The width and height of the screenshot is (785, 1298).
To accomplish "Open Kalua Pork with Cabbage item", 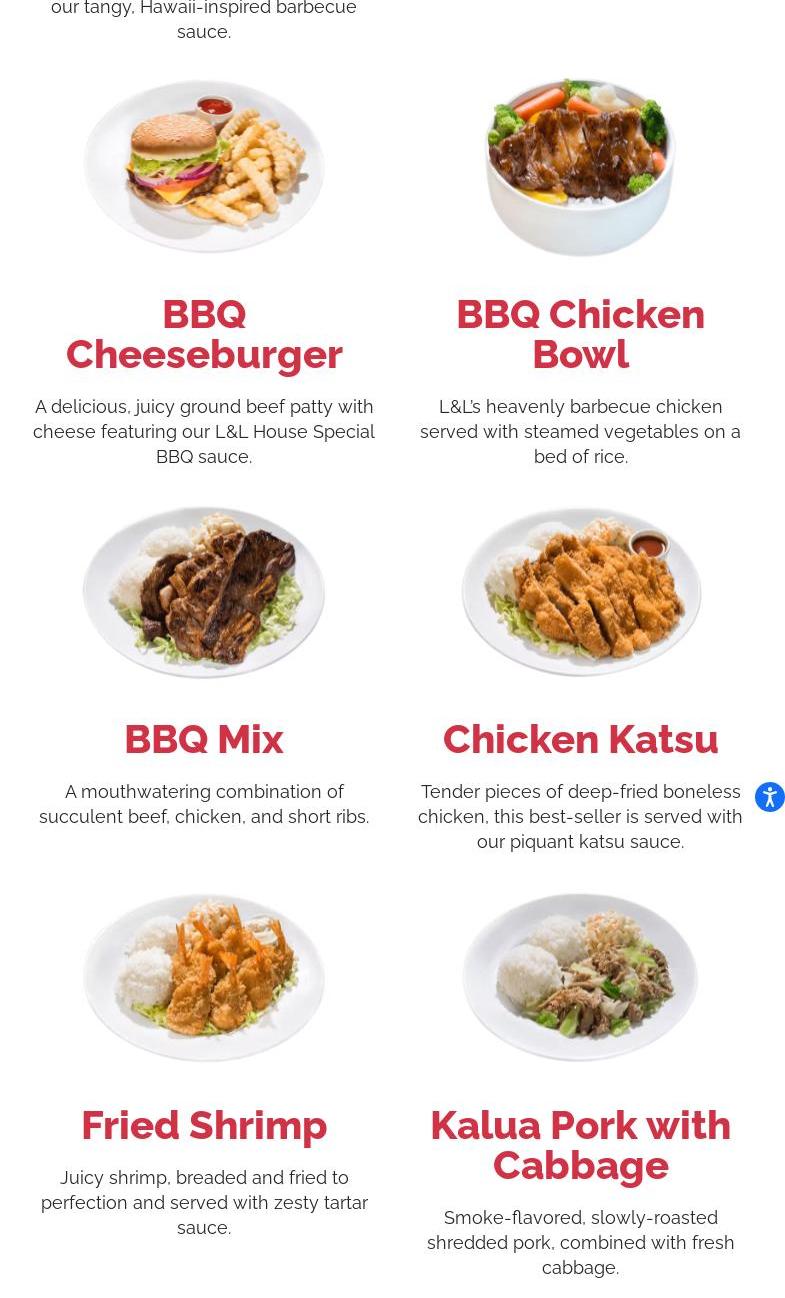I will tap(580, 1145).
